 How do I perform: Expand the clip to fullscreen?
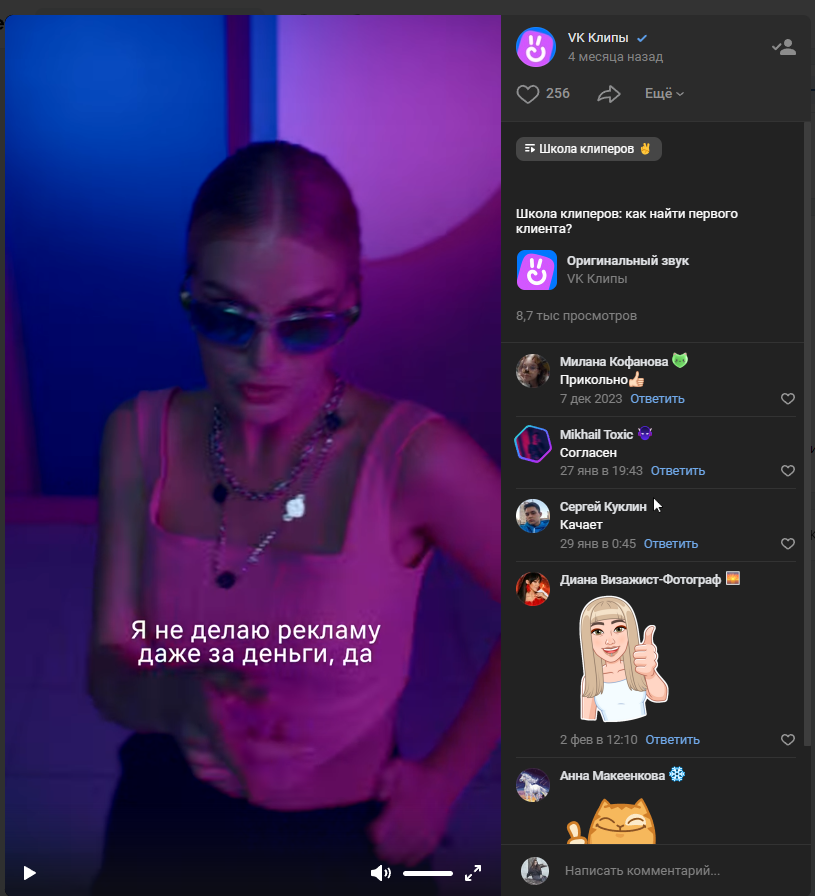pyautogui.click(x=474, y=873)
